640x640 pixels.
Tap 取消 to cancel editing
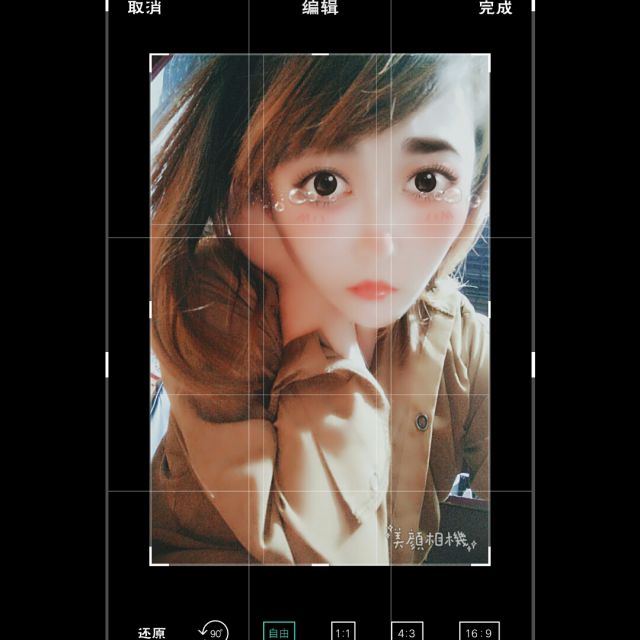[144, 8]
